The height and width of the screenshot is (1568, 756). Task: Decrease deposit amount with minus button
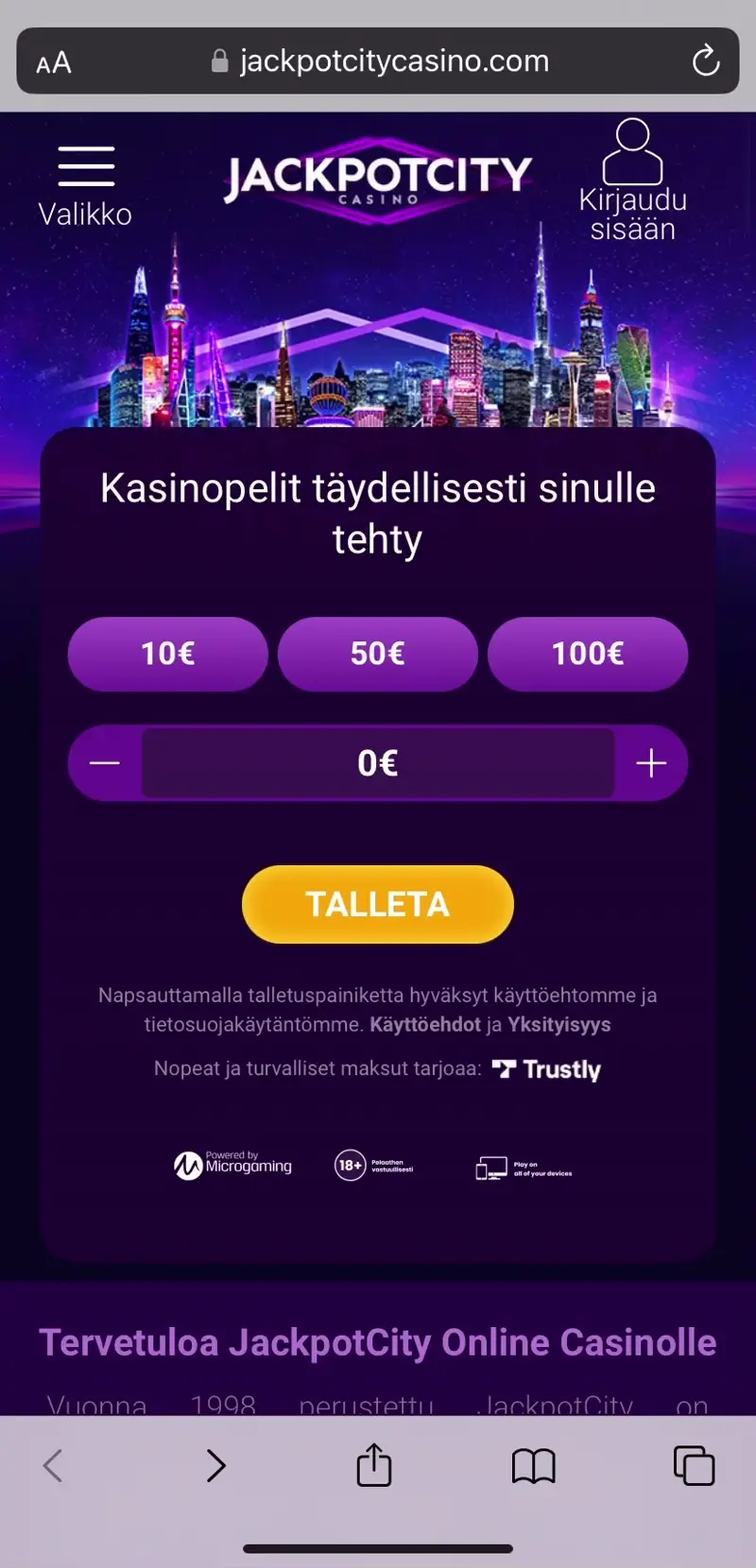tap(105, 763)
